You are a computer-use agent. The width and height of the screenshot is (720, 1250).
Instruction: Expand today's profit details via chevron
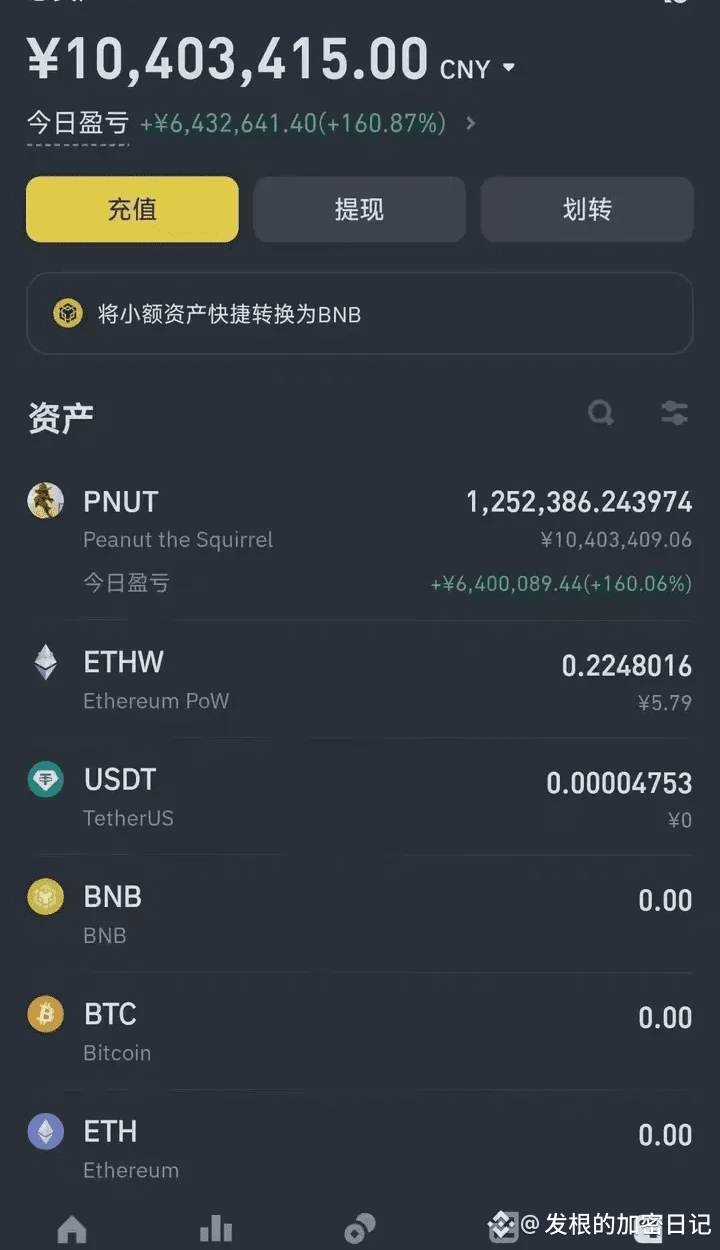[470, 123]
